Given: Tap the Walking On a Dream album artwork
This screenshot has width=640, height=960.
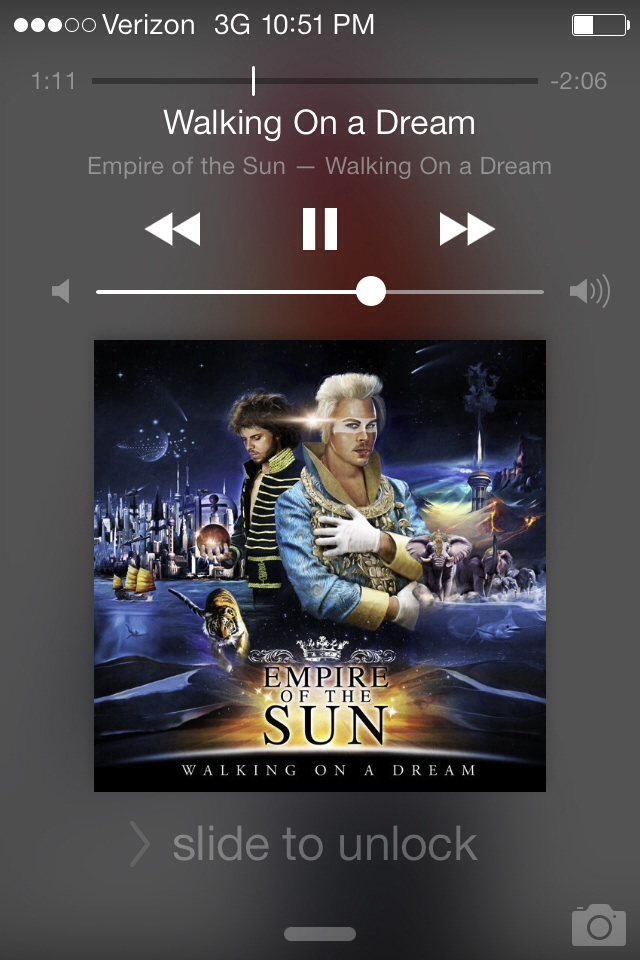Looking at the screenshot, I should [x=320, y=565].
